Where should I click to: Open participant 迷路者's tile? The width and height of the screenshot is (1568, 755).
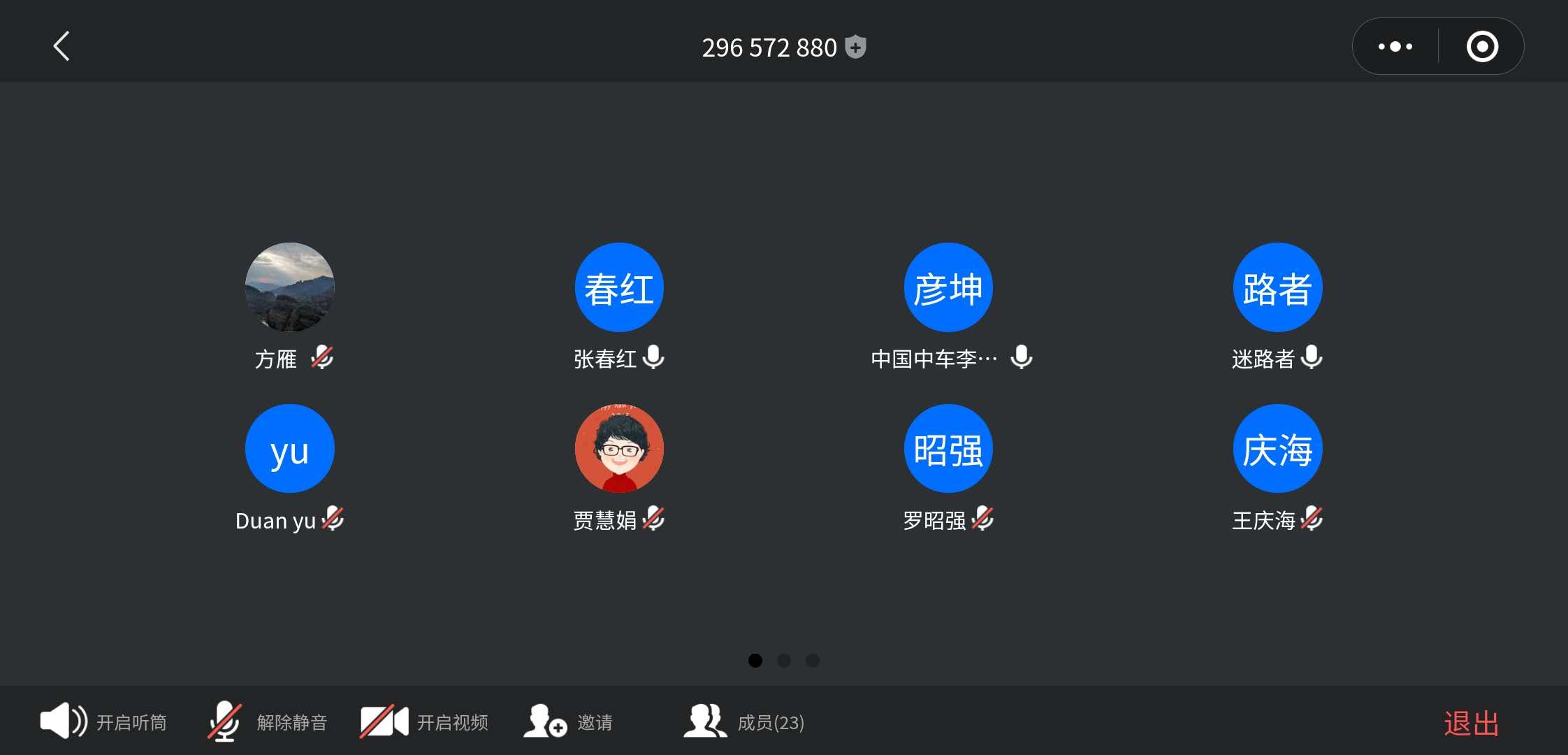click(1277, 287)
